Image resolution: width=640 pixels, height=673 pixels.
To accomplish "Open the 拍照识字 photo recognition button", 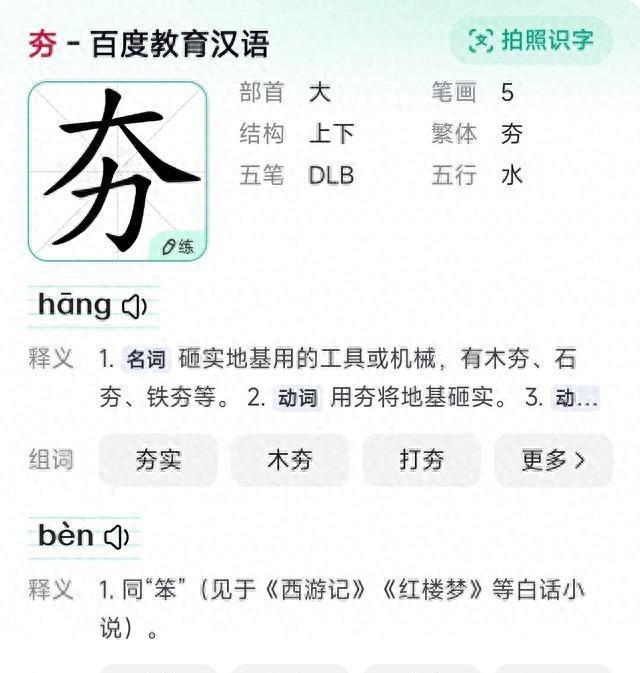I will (531, 40).
